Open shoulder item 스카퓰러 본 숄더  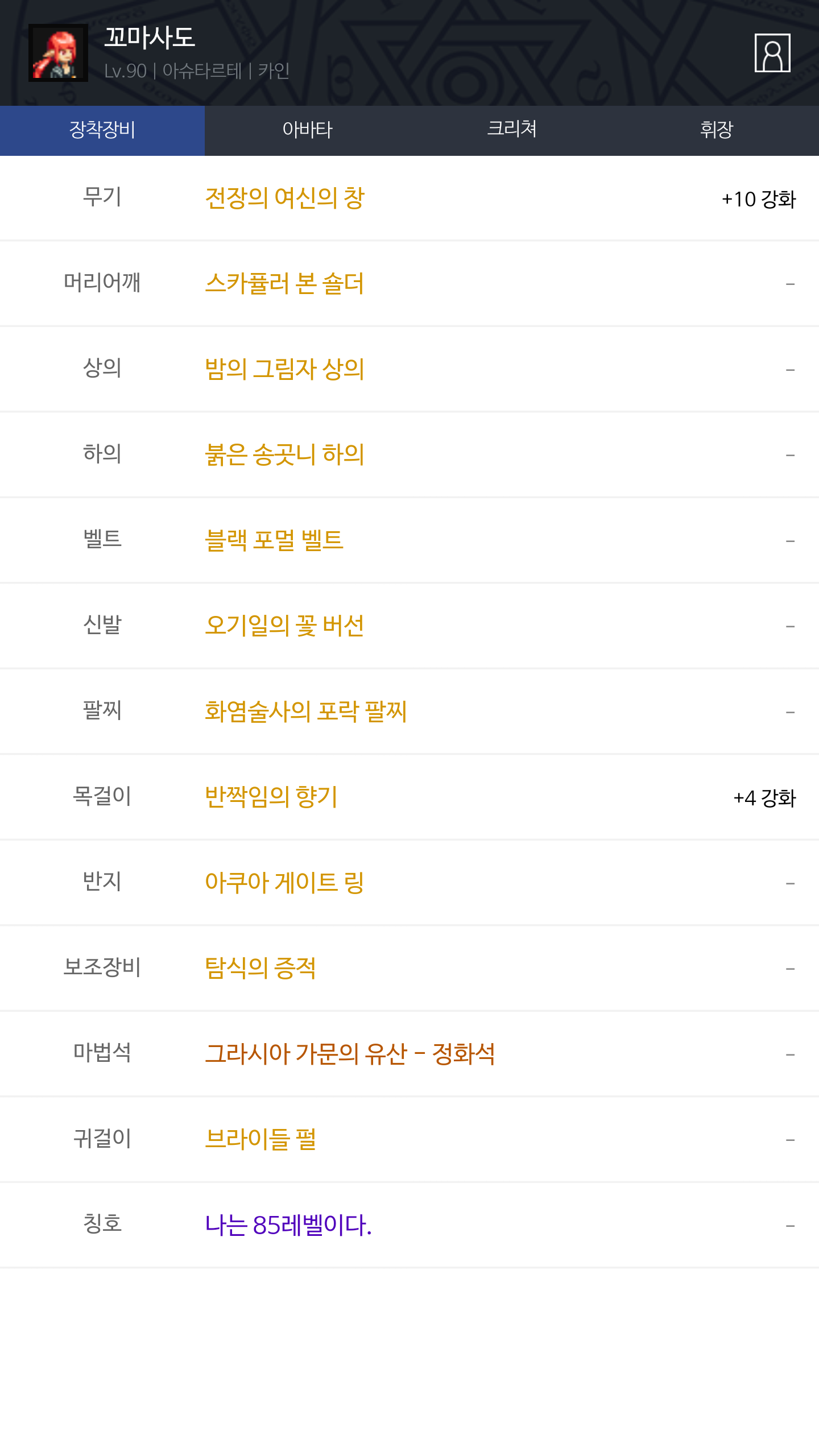click(284, 283)
